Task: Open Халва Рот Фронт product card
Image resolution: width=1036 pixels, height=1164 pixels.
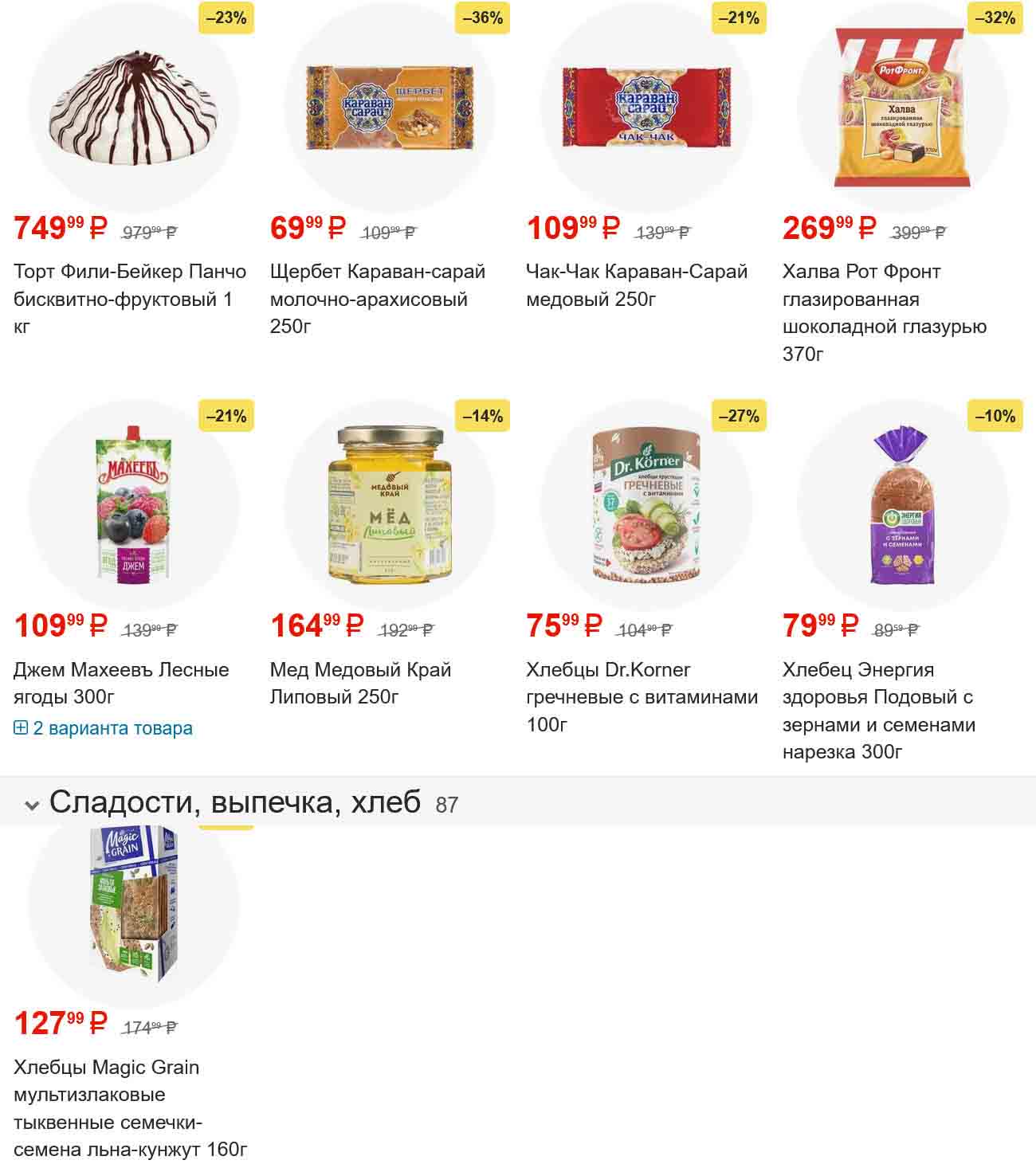Action: pos(884,312)
